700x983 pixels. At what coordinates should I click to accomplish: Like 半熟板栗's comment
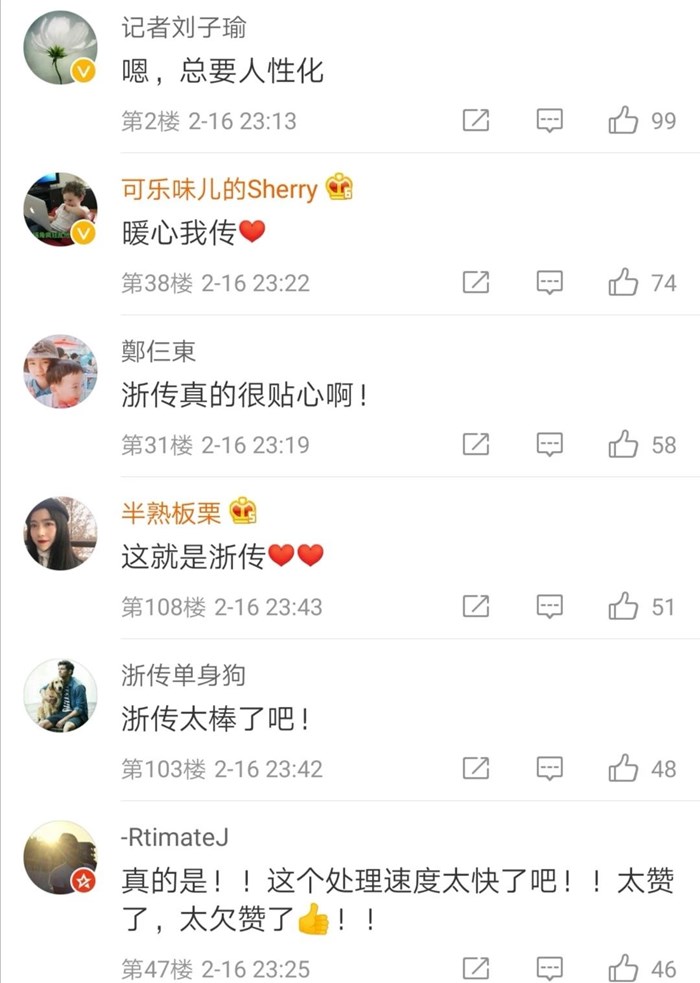623,607
